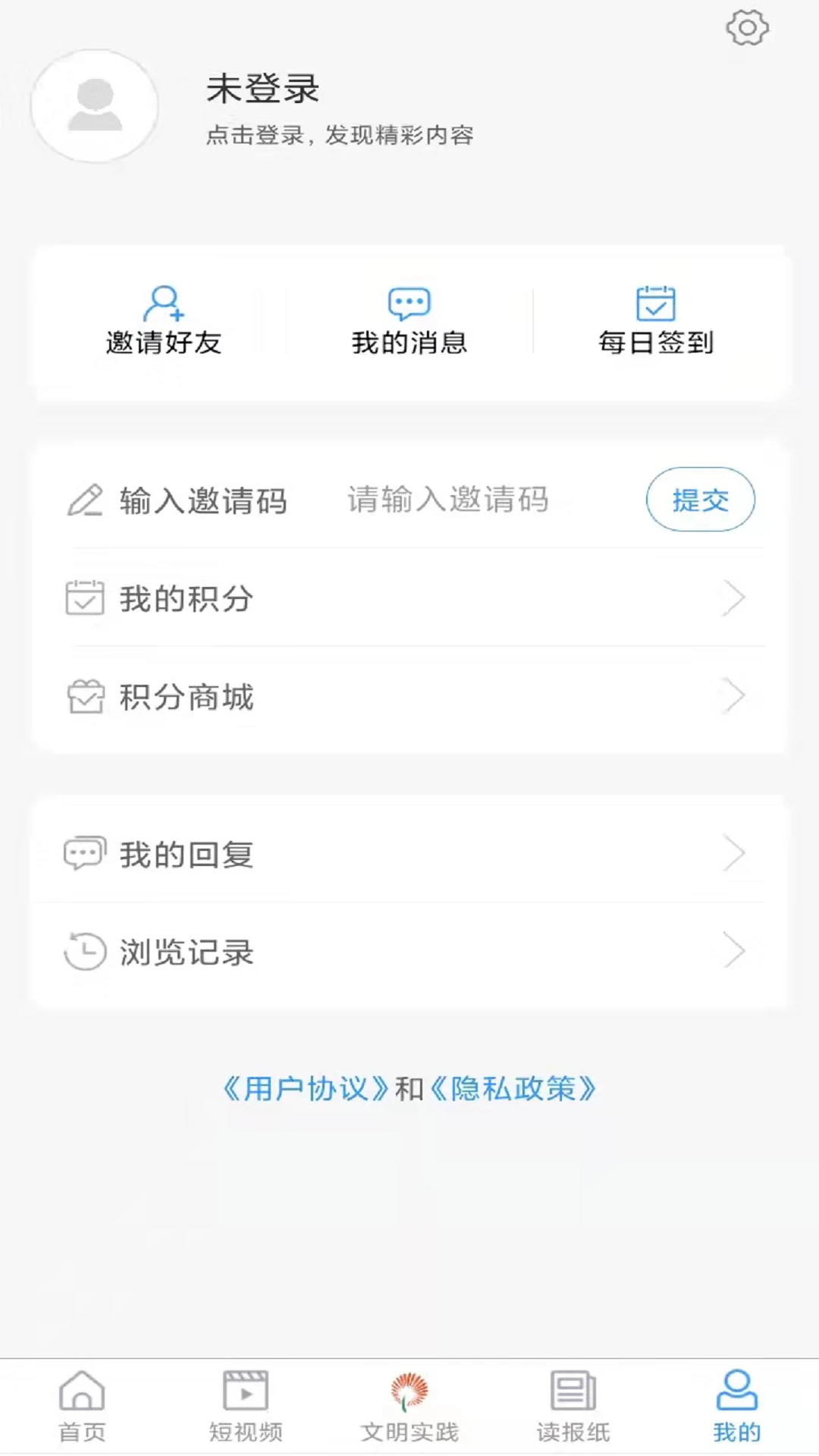Open browsing history via its chevron

(x=734, y=950)
